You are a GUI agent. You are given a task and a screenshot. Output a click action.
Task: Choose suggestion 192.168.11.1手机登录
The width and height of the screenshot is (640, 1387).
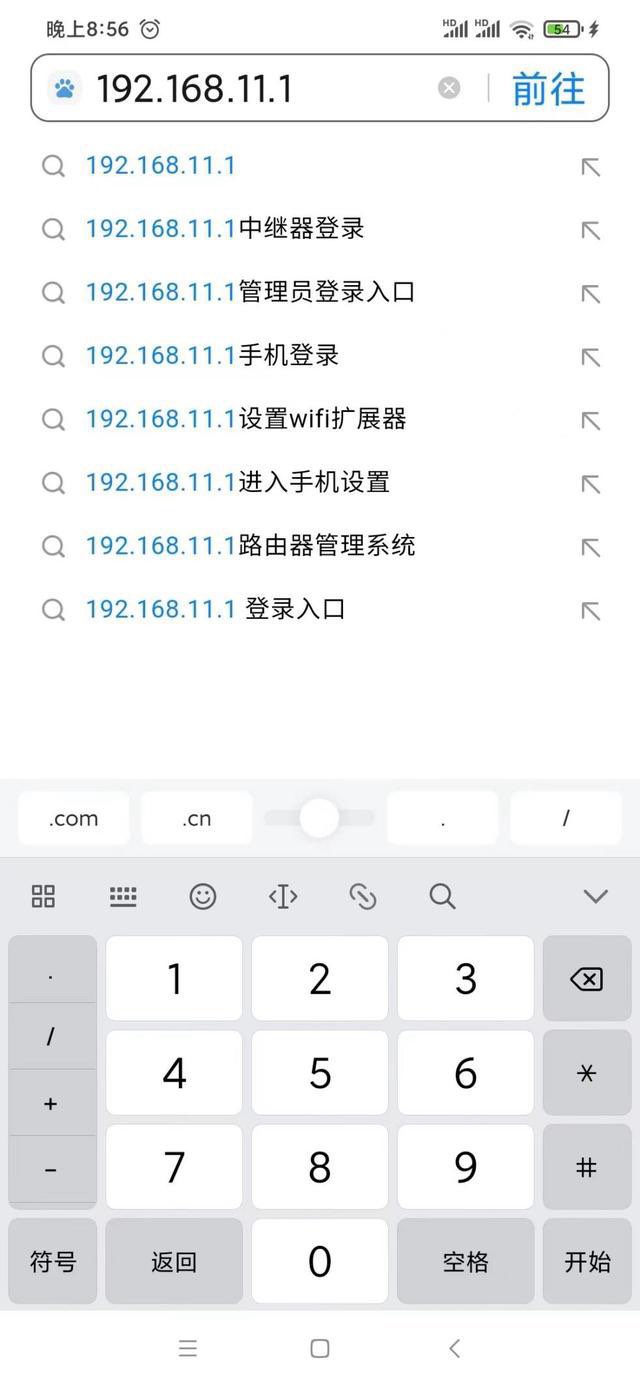pos(212,355)
